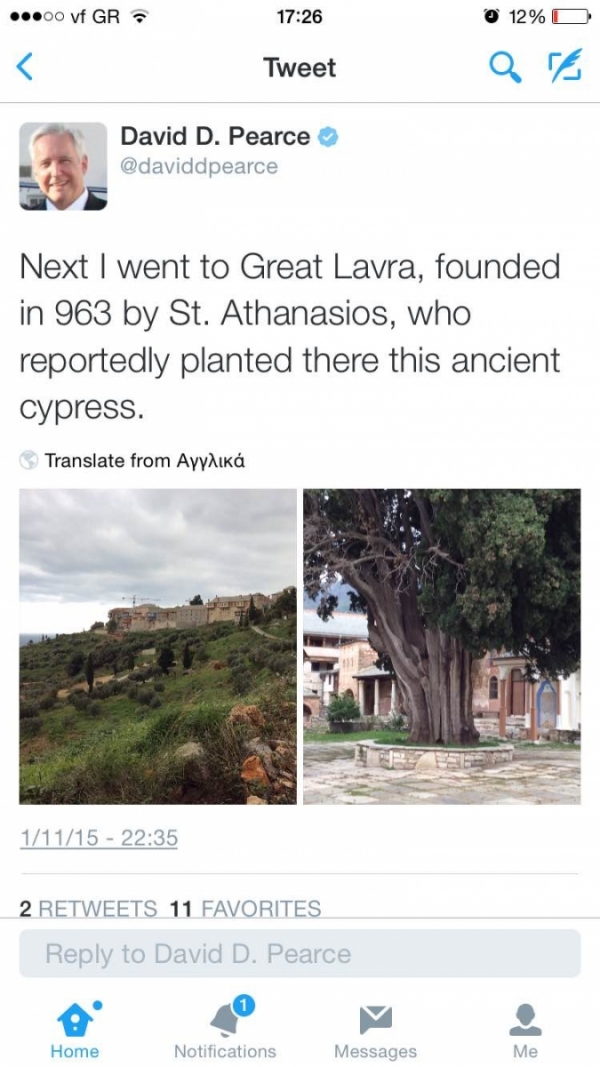Image resolution: width=600 pixels, height=1067 pixels.
Task: Tap the 1/11/15 - 22:35 timestamp
Action: [99, 838]
